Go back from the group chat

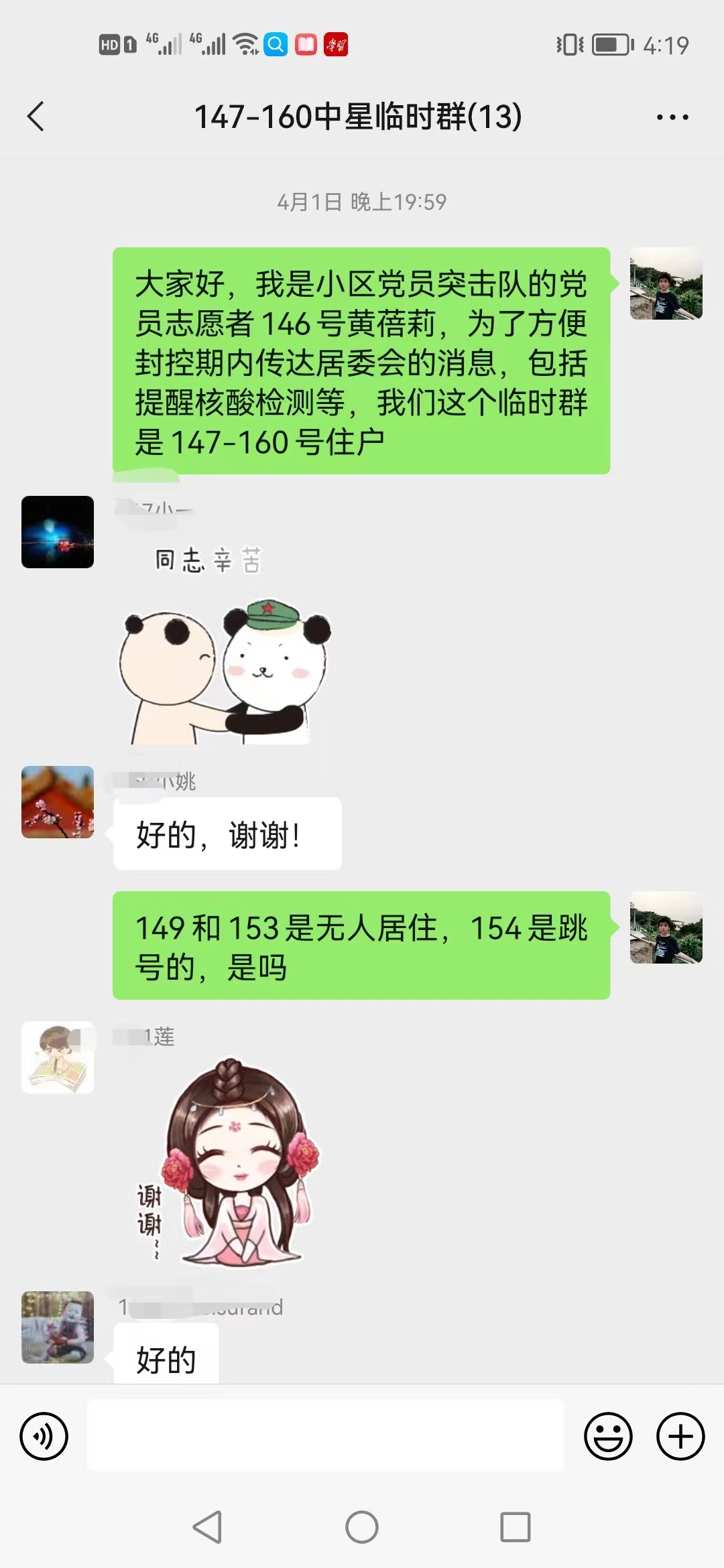(36, 117)
